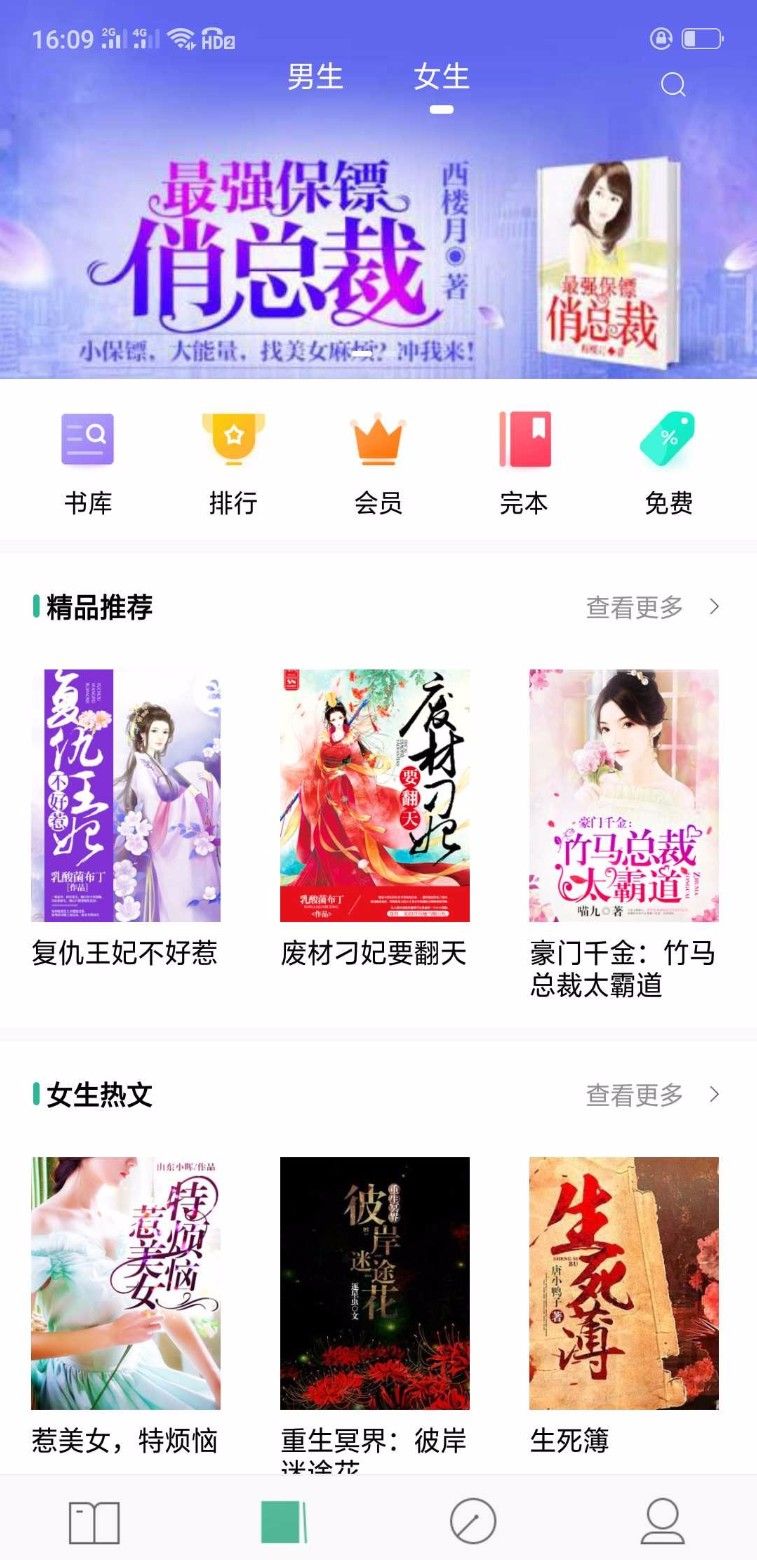Expand 查看更多 in the 精品推荐 section
Image resolution: width=757 pixels, height=1560 pixels.
point(631,607)
